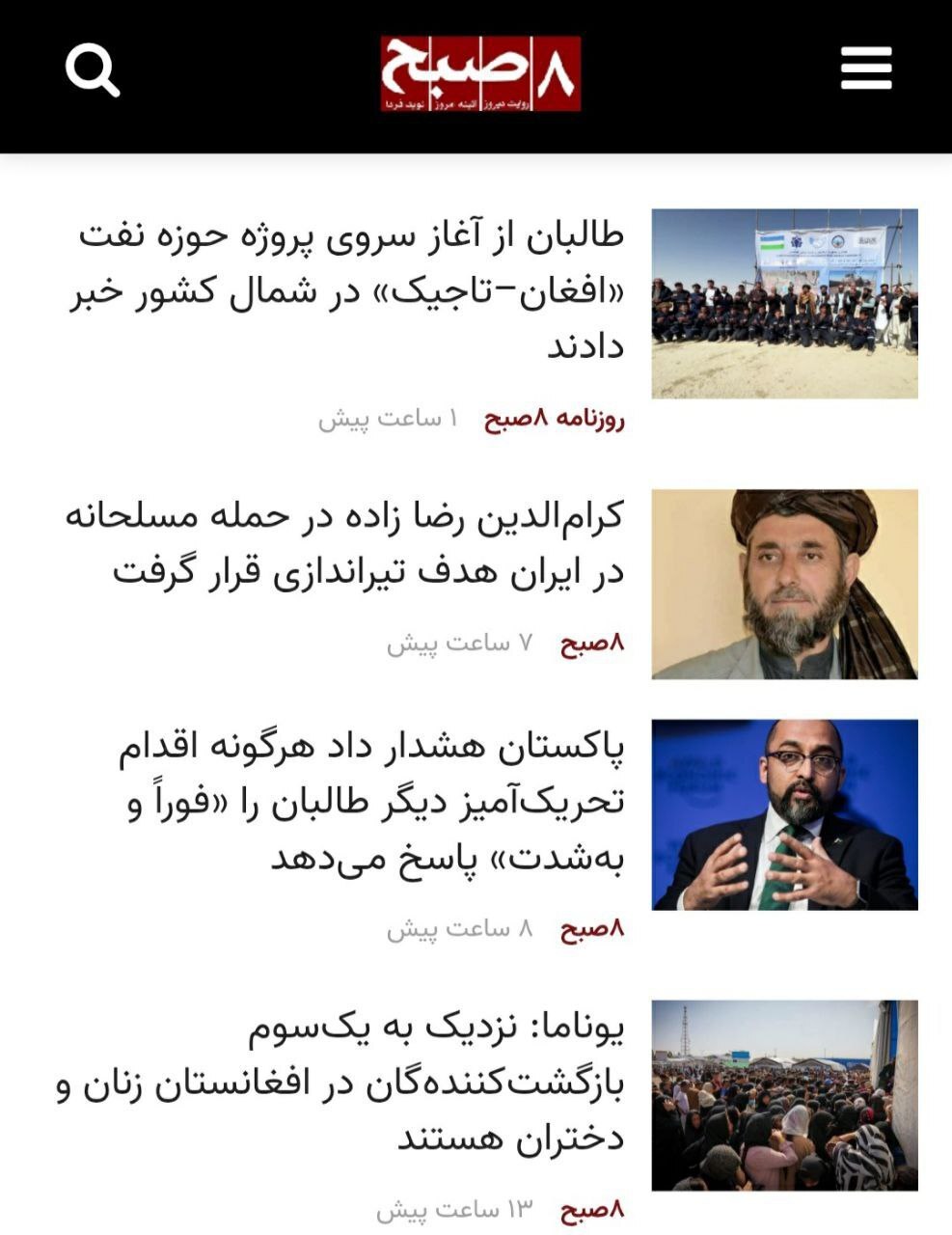This screenshot has height=1235, width=952.
Task: Open the search icon in the header
Action: click(93, 71)
